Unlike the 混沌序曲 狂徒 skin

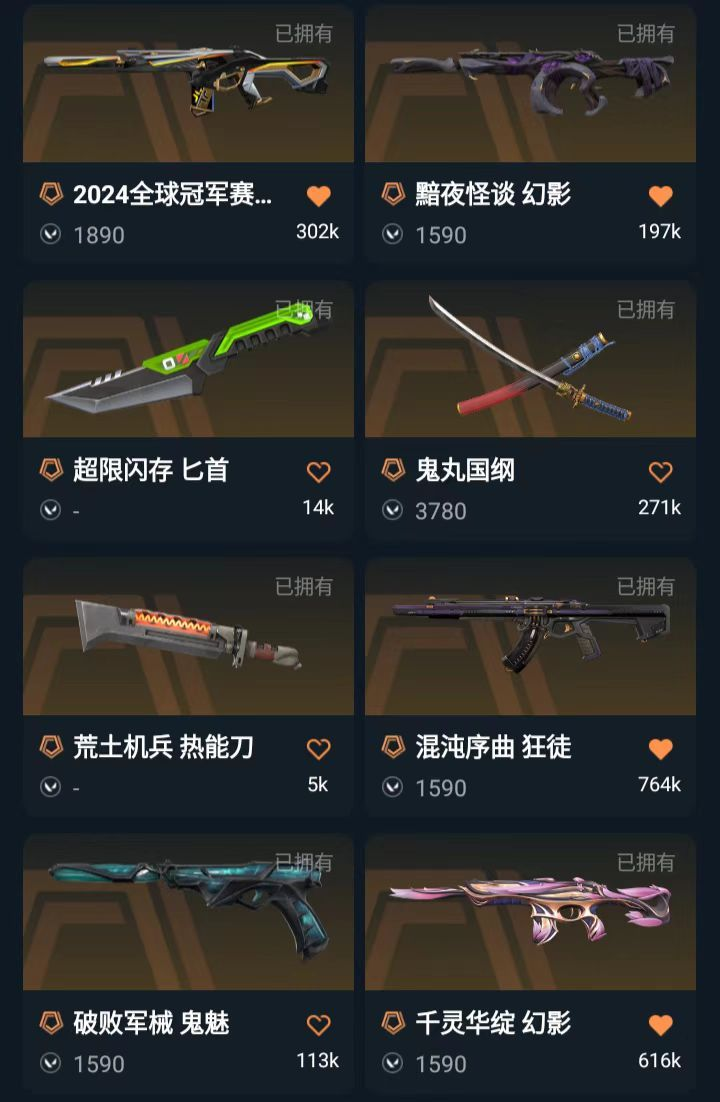(660, 748)
